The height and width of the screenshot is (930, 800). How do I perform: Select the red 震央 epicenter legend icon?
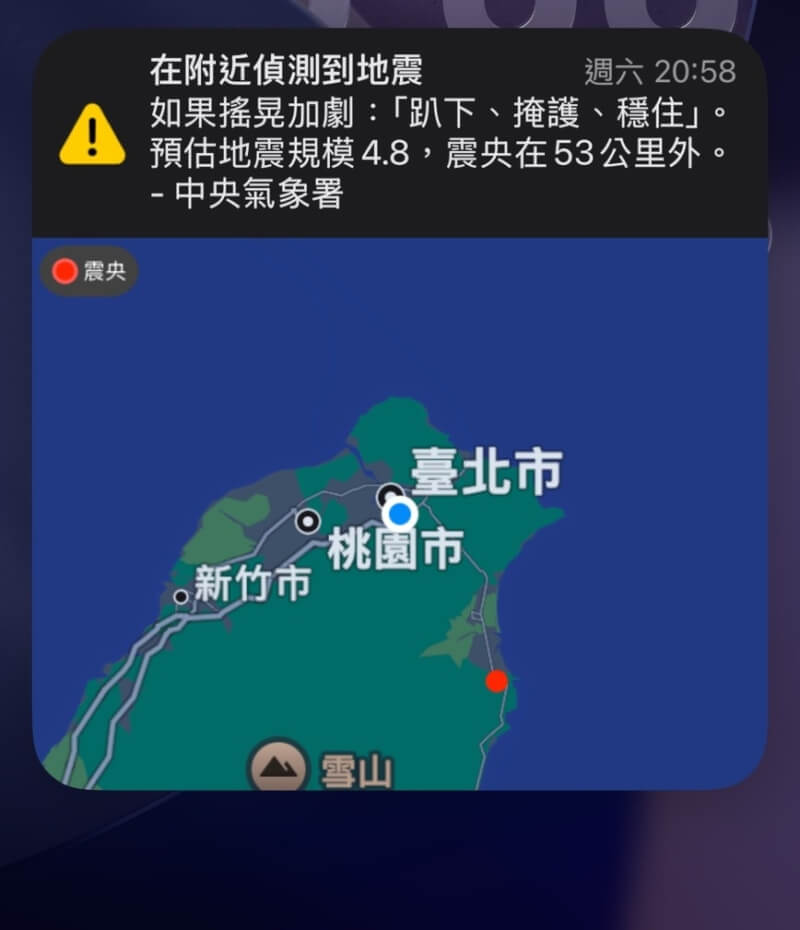tap(62, 270)
